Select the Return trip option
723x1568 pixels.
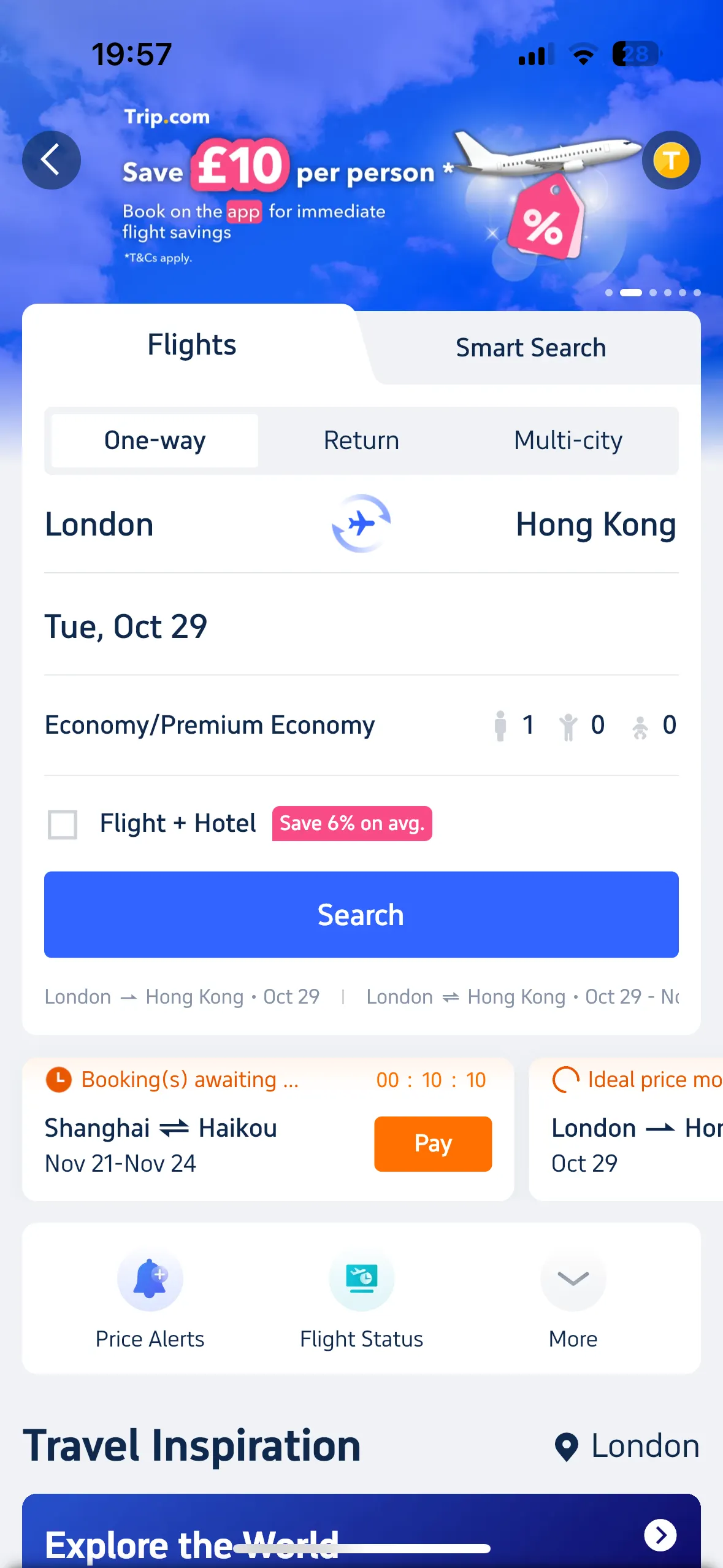[361, 440]
